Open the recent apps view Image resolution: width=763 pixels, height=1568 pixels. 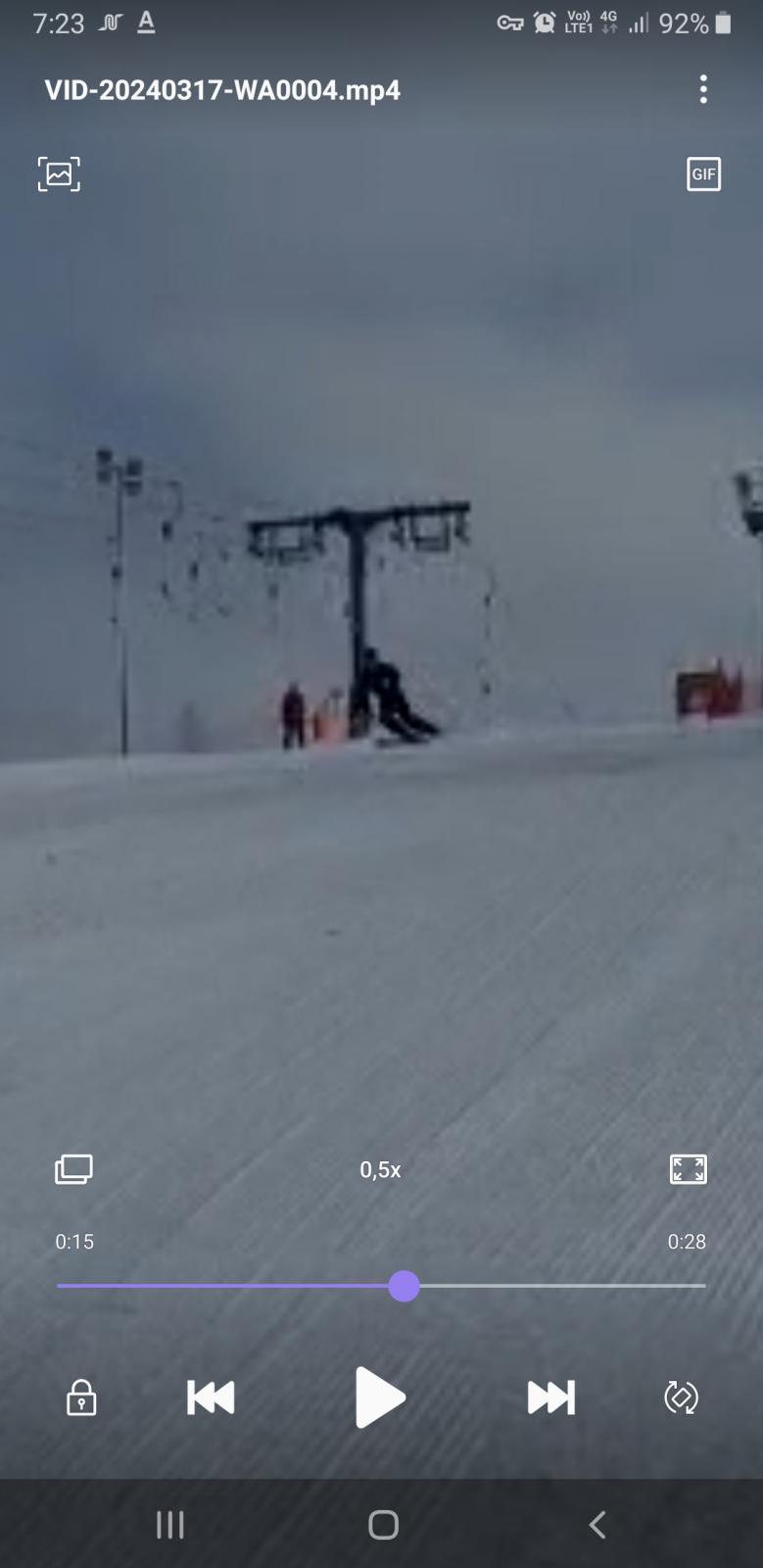coord(169,1524)
